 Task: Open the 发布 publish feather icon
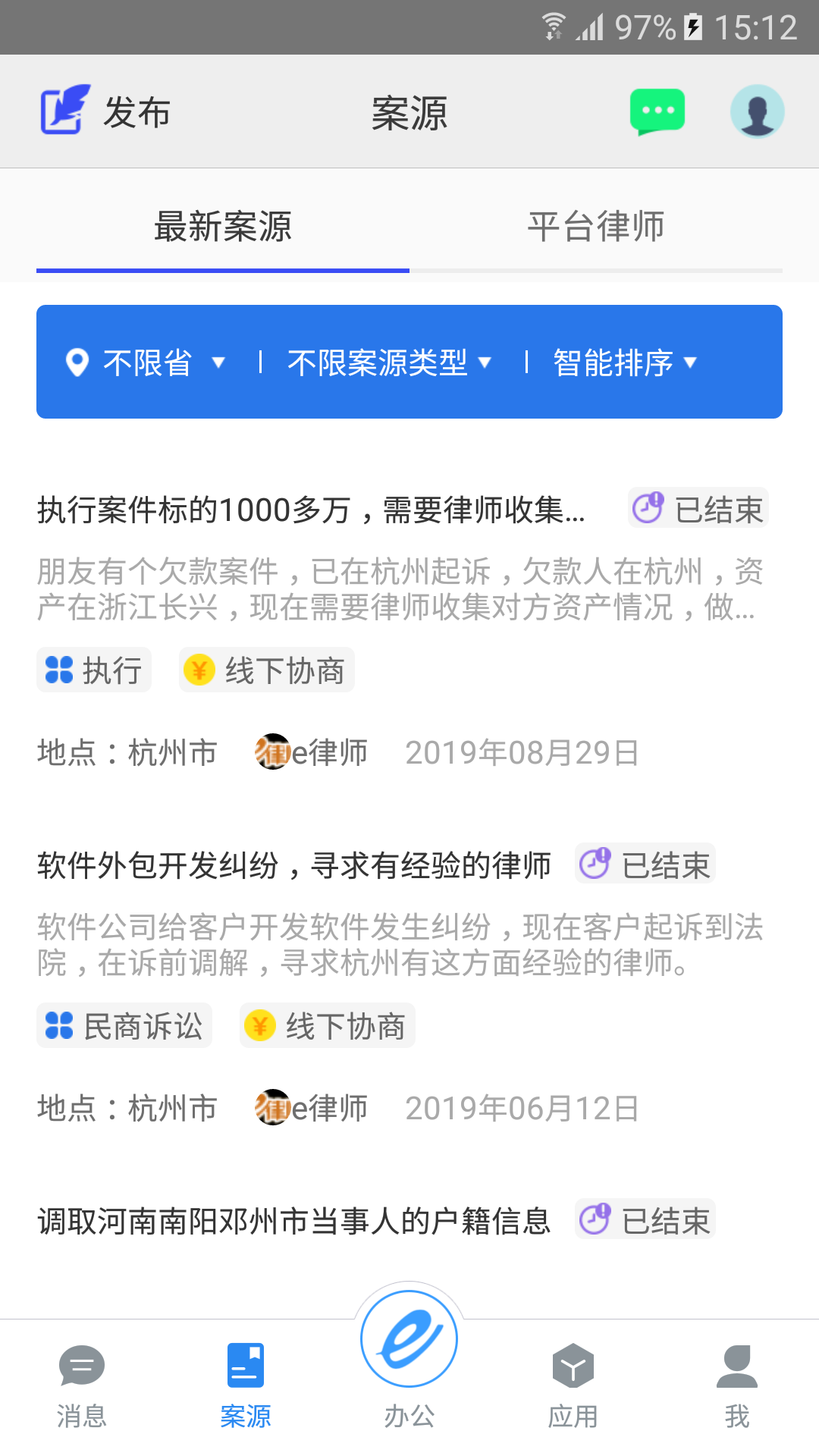click(x=62, y=110)
